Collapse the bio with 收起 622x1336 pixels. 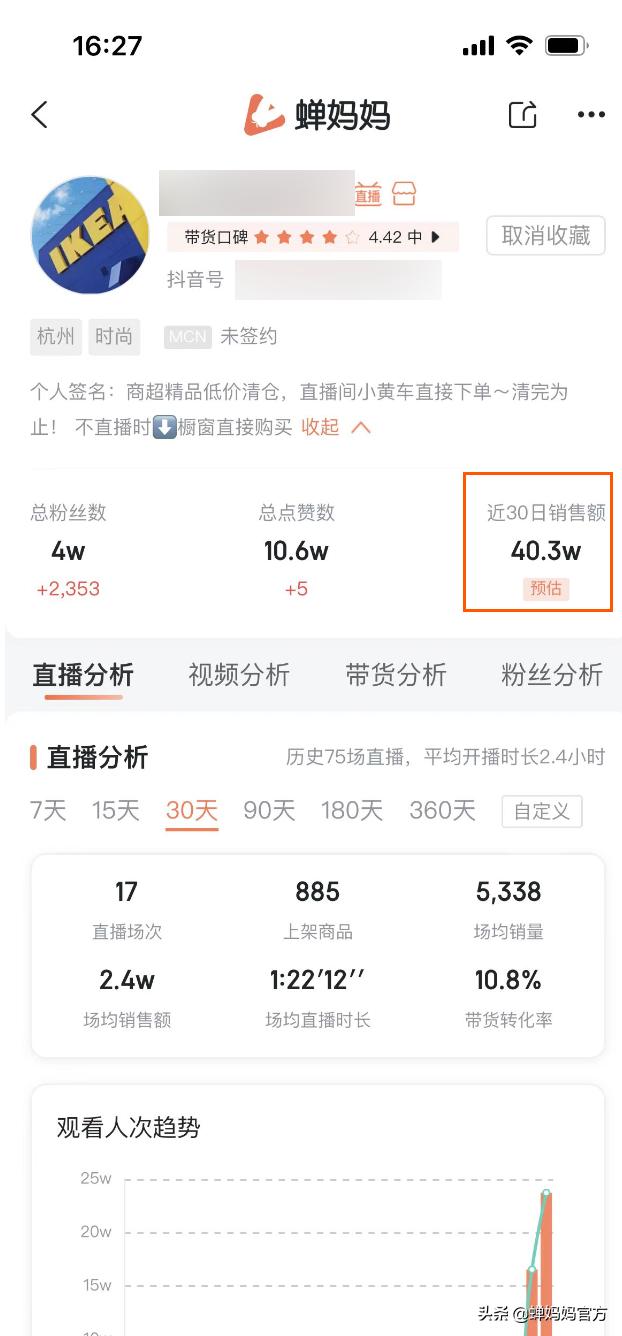(336, 427)
